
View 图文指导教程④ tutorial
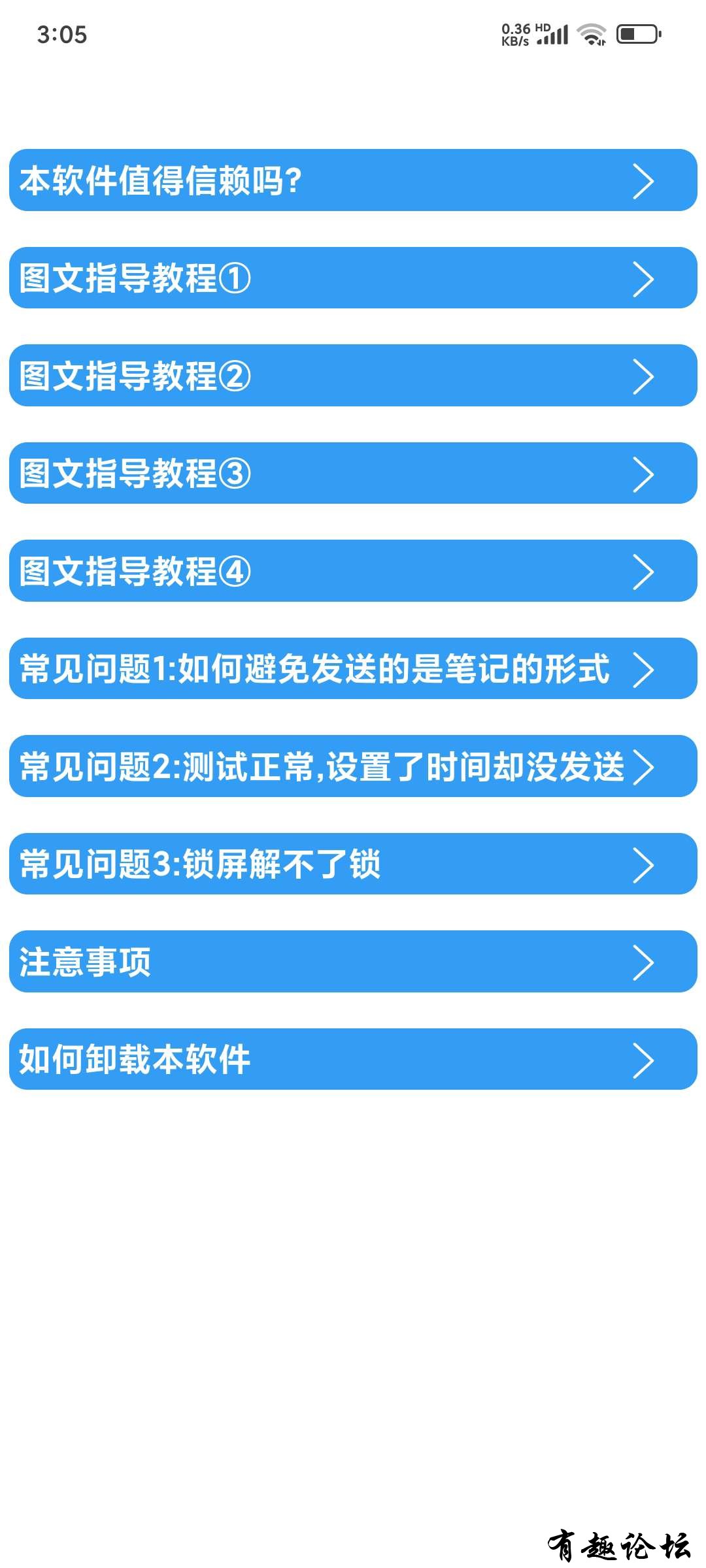[353, 571]
